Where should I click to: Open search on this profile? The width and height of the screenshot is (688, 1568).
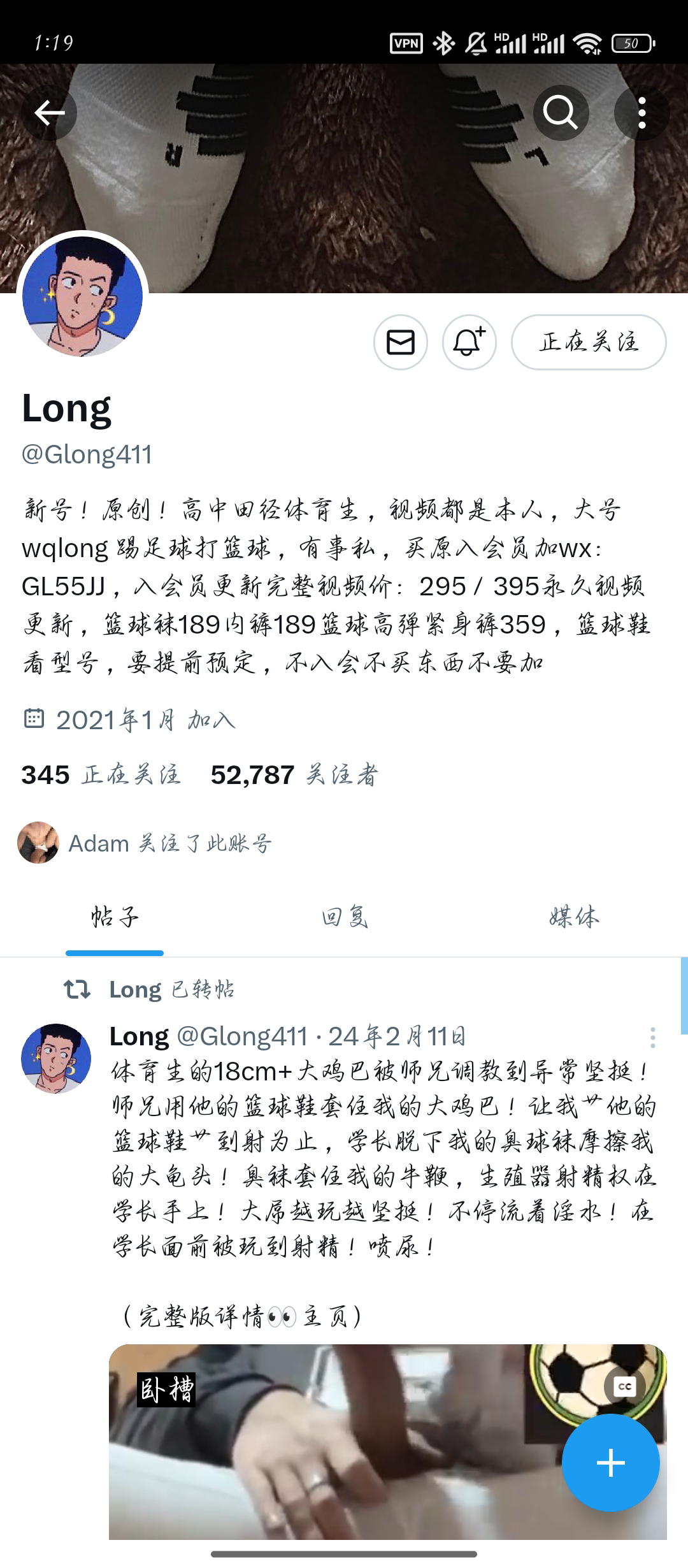[x=561, y=113]
